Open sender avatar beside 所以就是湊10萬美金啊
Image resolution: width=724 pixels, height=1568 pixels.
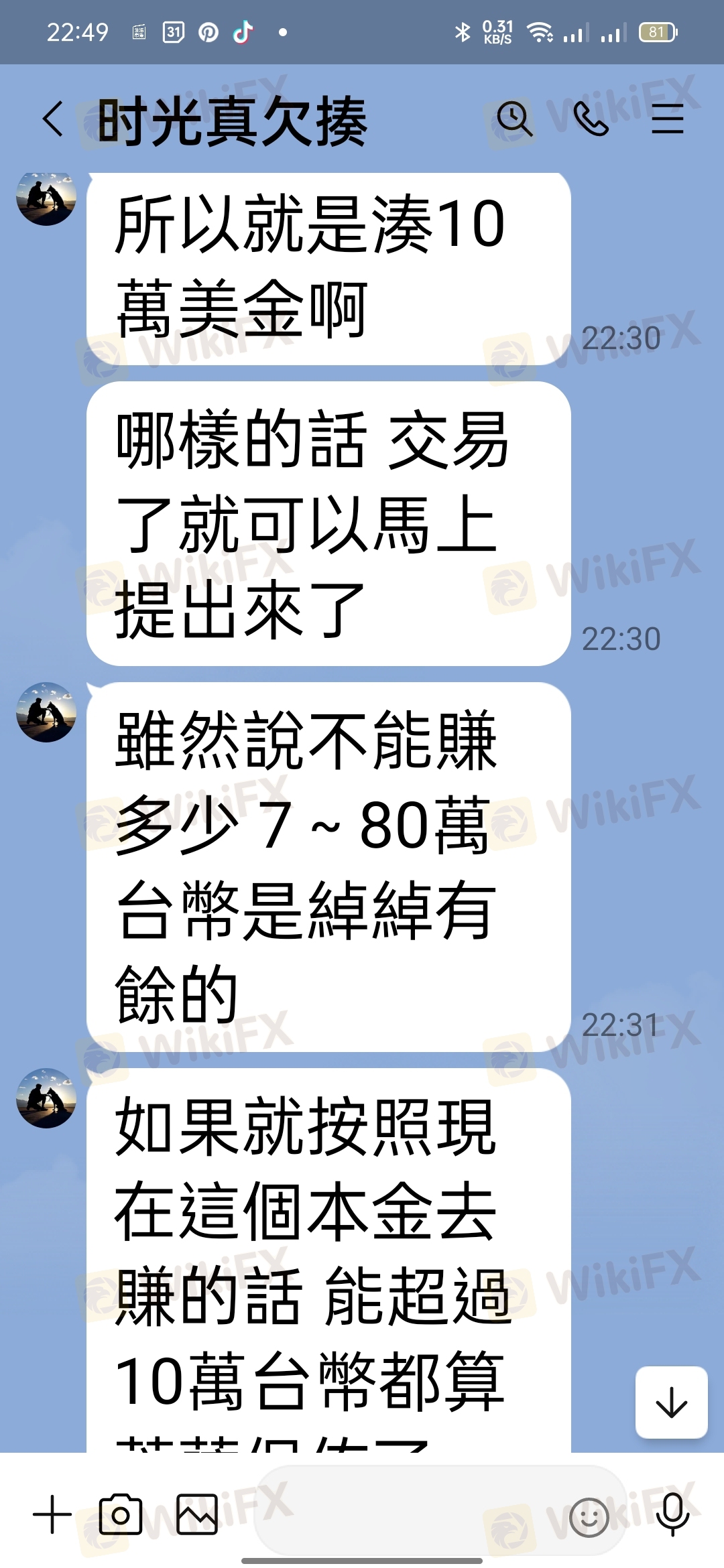click(x=46, y=197)
